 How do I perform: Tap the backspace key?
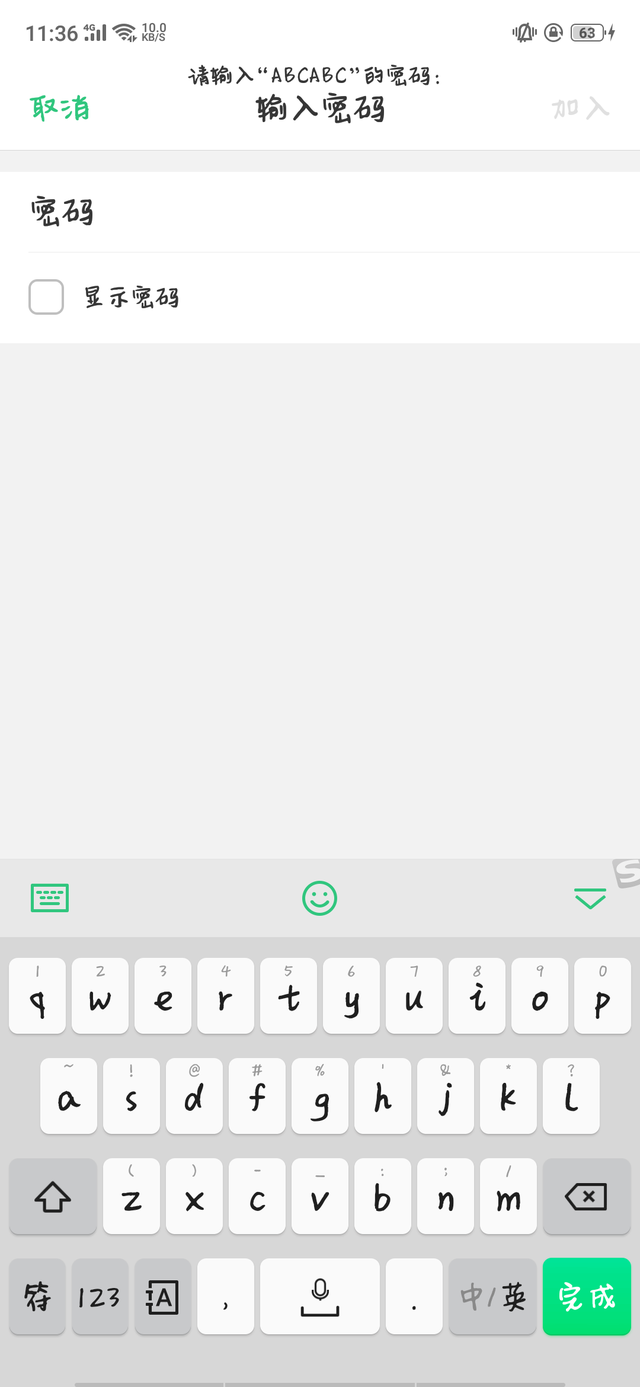pyautogui.click(x=586, y=1196)
